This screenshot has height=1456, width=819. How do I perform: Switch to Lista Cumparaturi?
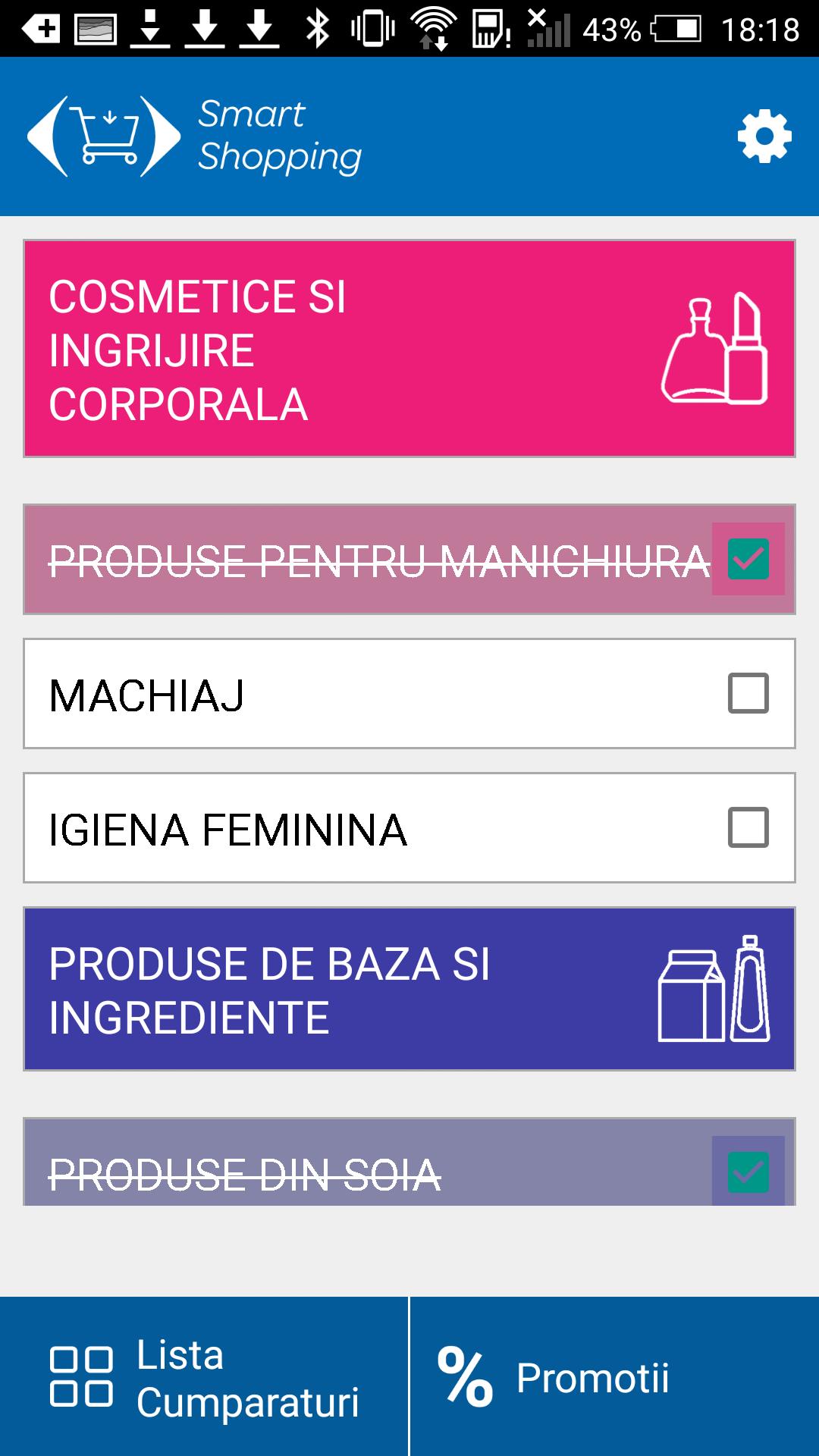203,1377
